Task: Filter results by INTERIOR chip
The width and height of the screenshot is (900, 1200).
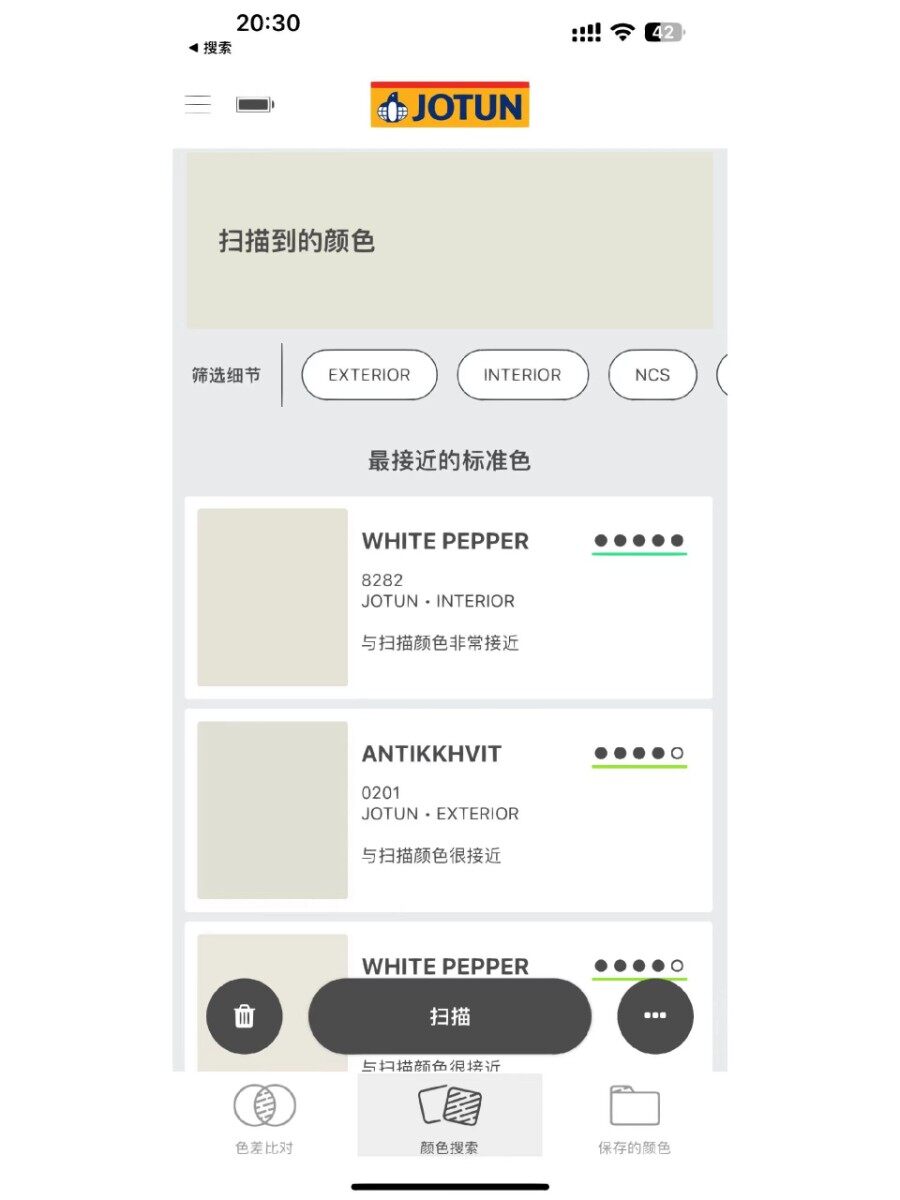Action: click(x=522, y=375)
